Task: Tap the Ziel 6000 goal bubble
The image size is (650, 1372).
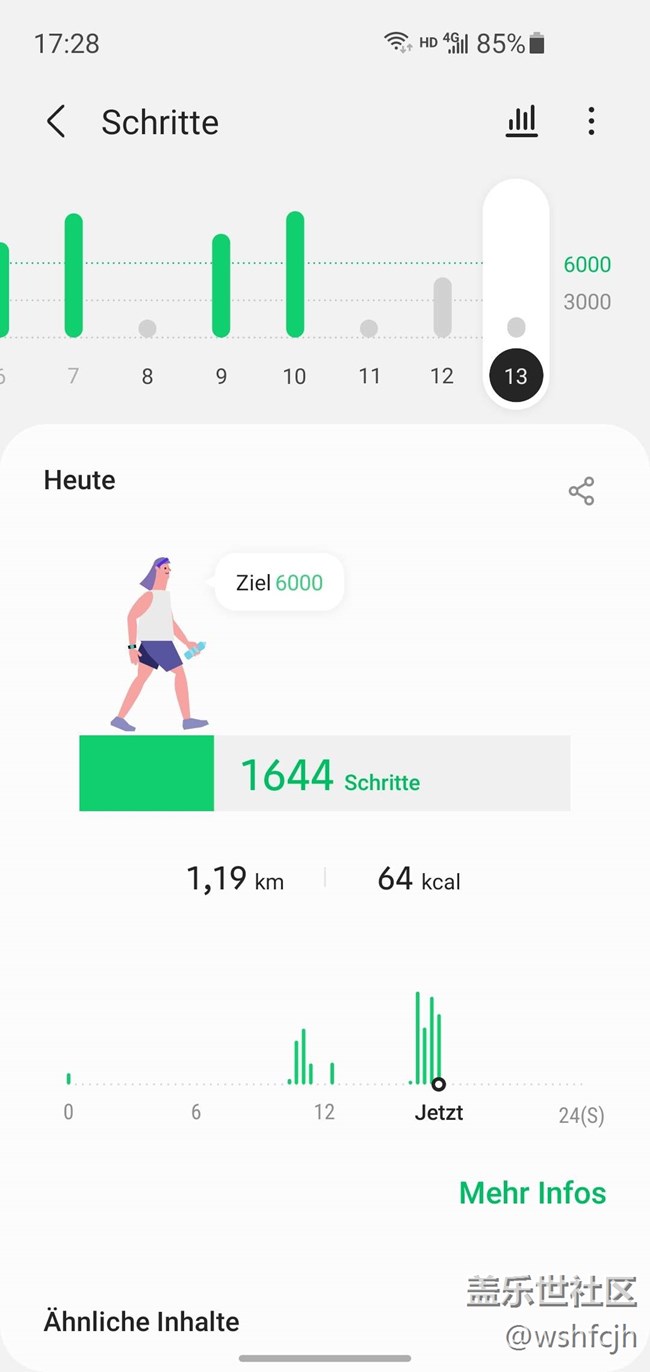Action: (279, 582)
